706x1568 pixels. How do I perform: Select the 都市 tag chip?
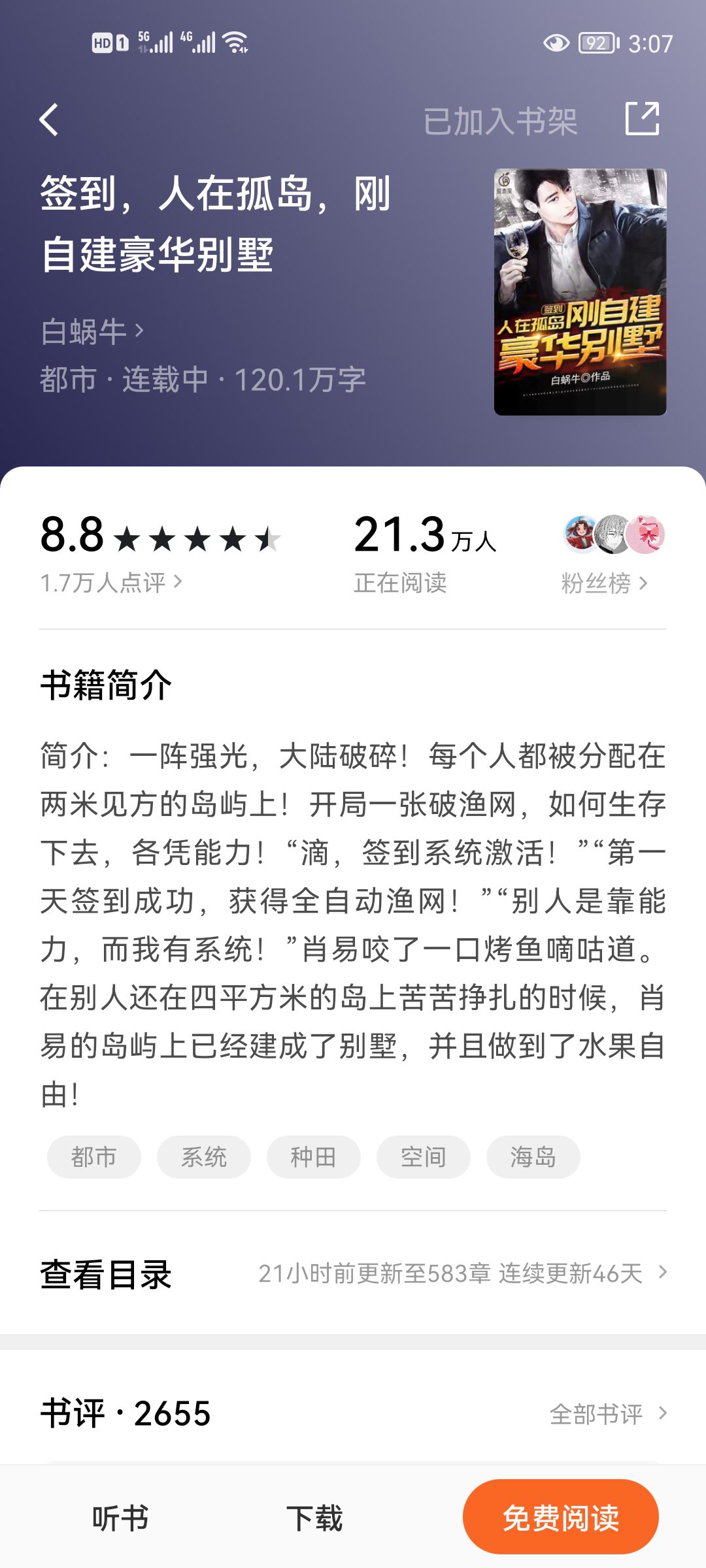94,1157
